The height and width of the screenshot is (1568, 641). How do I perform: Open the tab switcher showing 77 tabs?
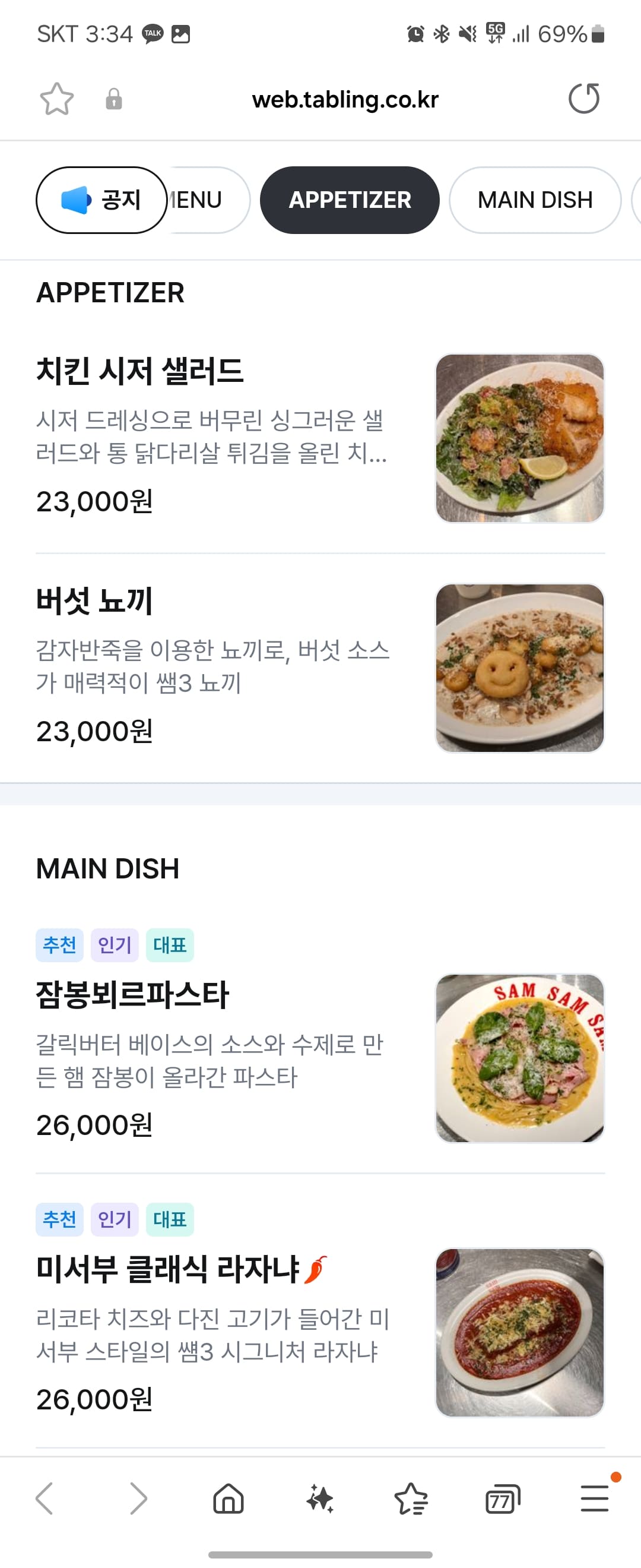coord(502,1498)
